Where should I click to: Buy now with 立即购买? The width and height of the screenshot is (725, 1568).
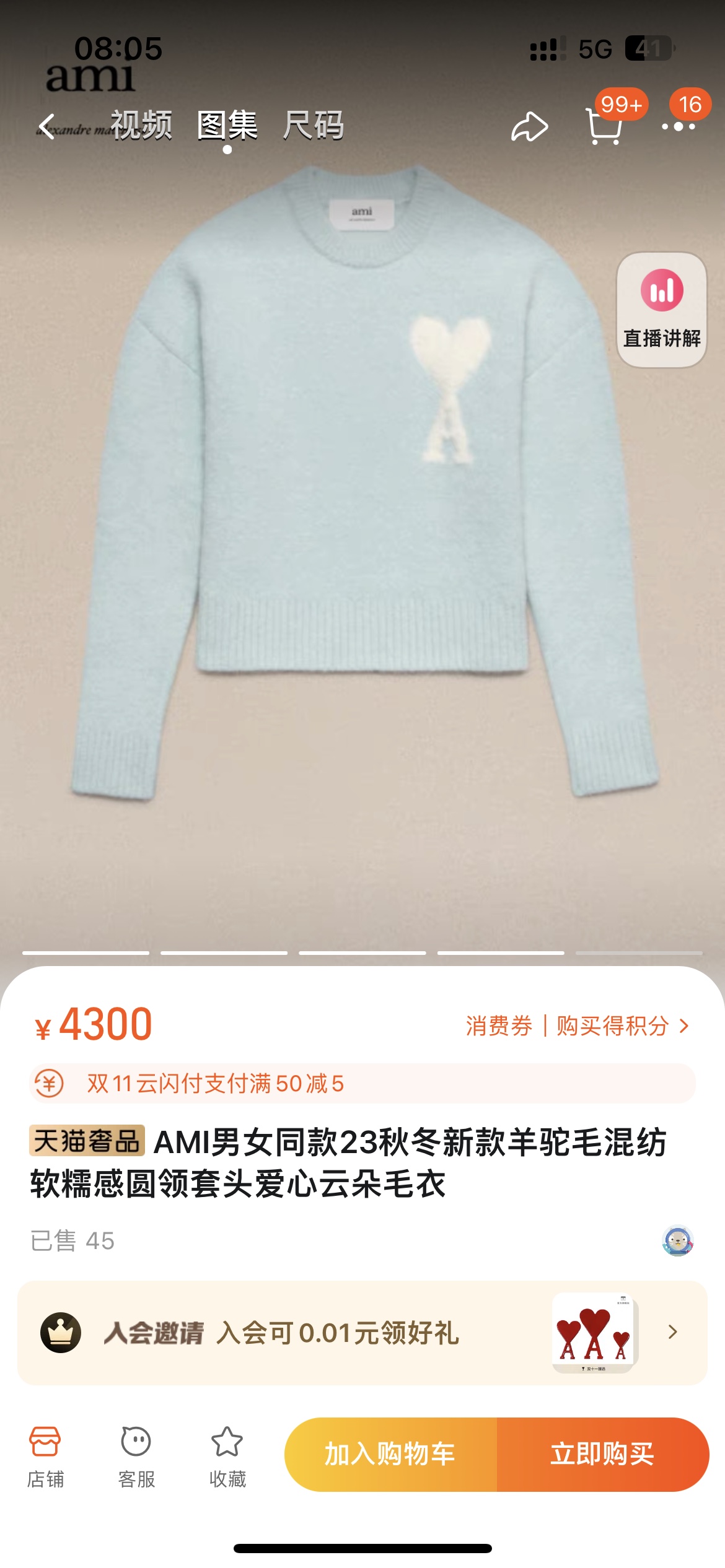[602, 1454]
